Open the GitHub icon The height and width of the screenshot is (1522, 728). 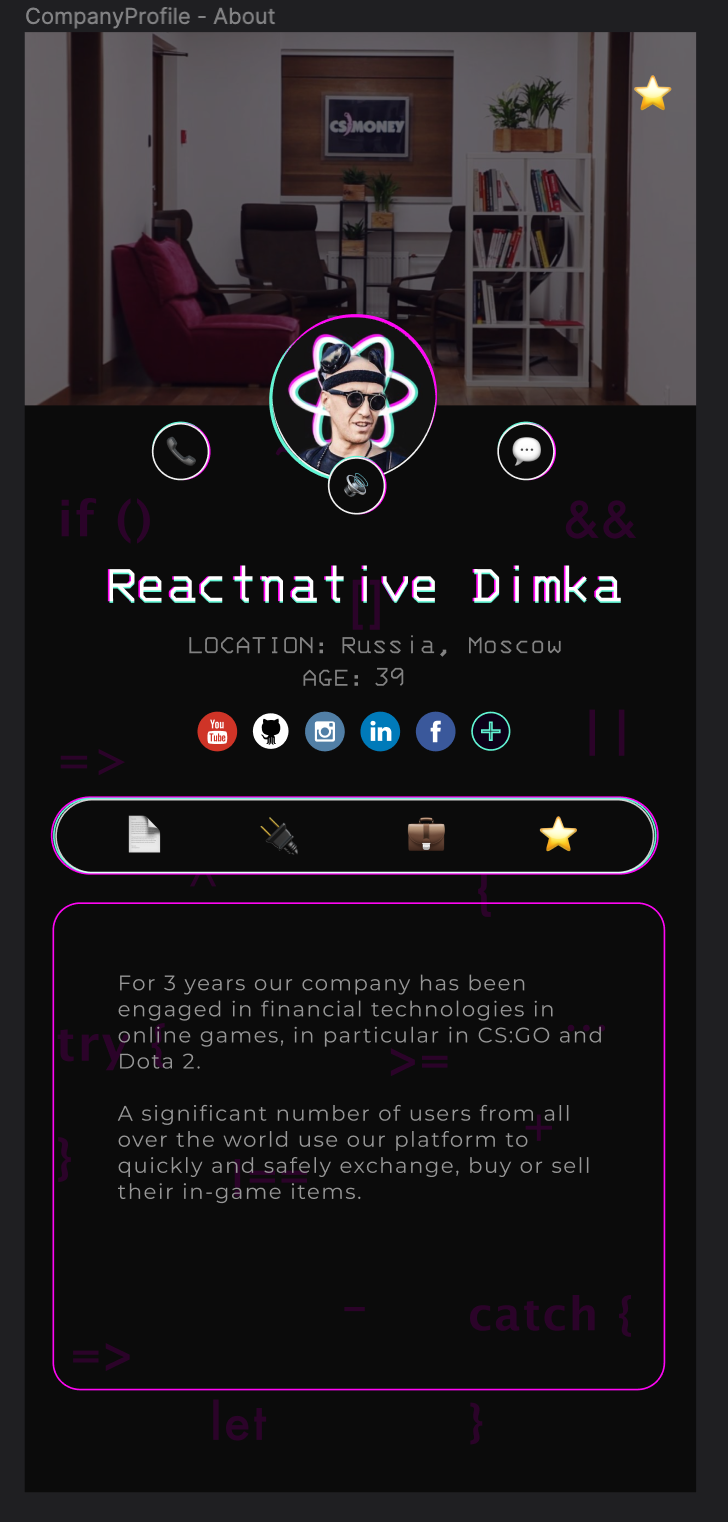[x=270, y=731]
